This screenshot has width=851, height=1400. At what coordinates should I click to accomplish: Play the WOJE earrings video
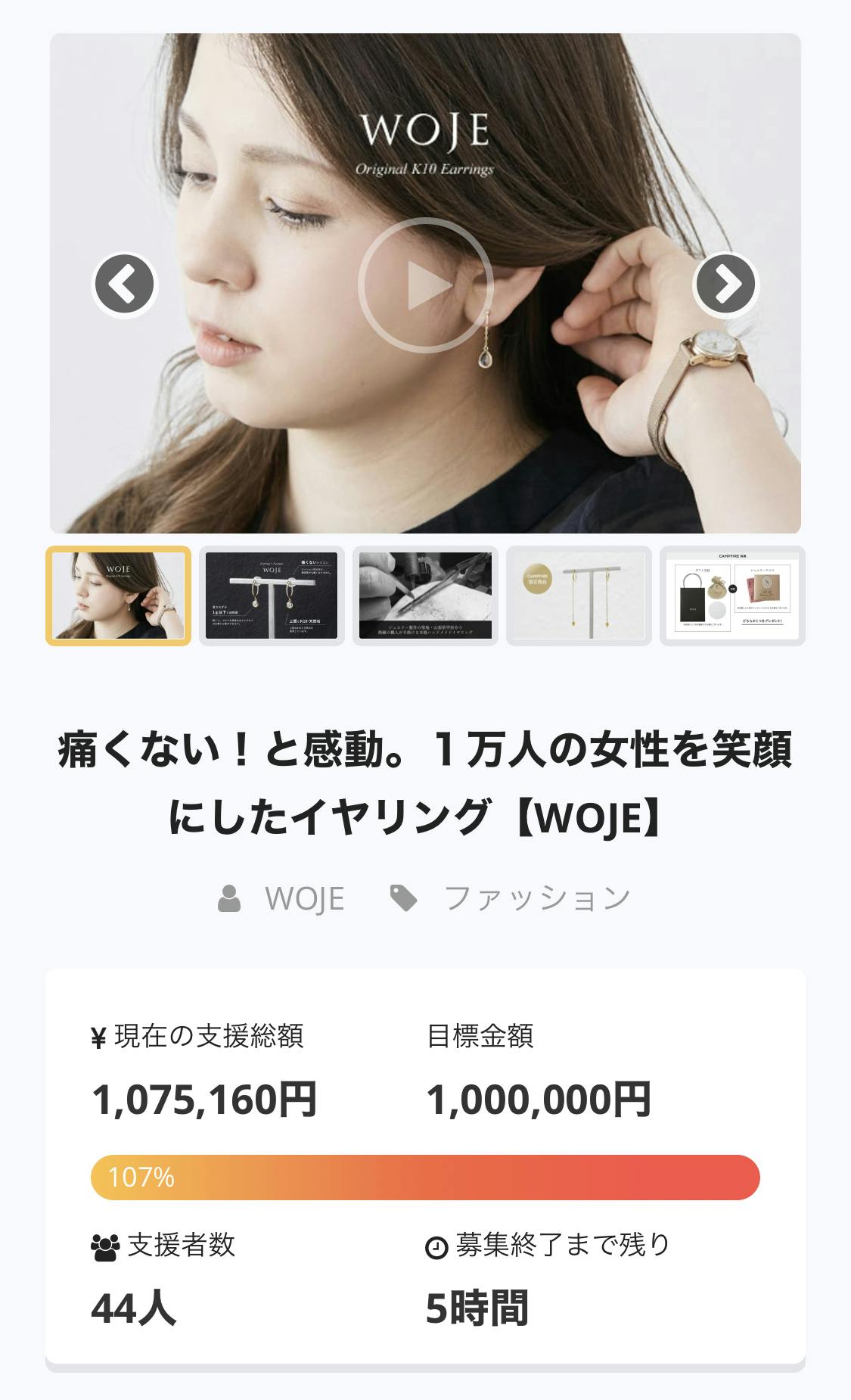click(x=425, y=285)
